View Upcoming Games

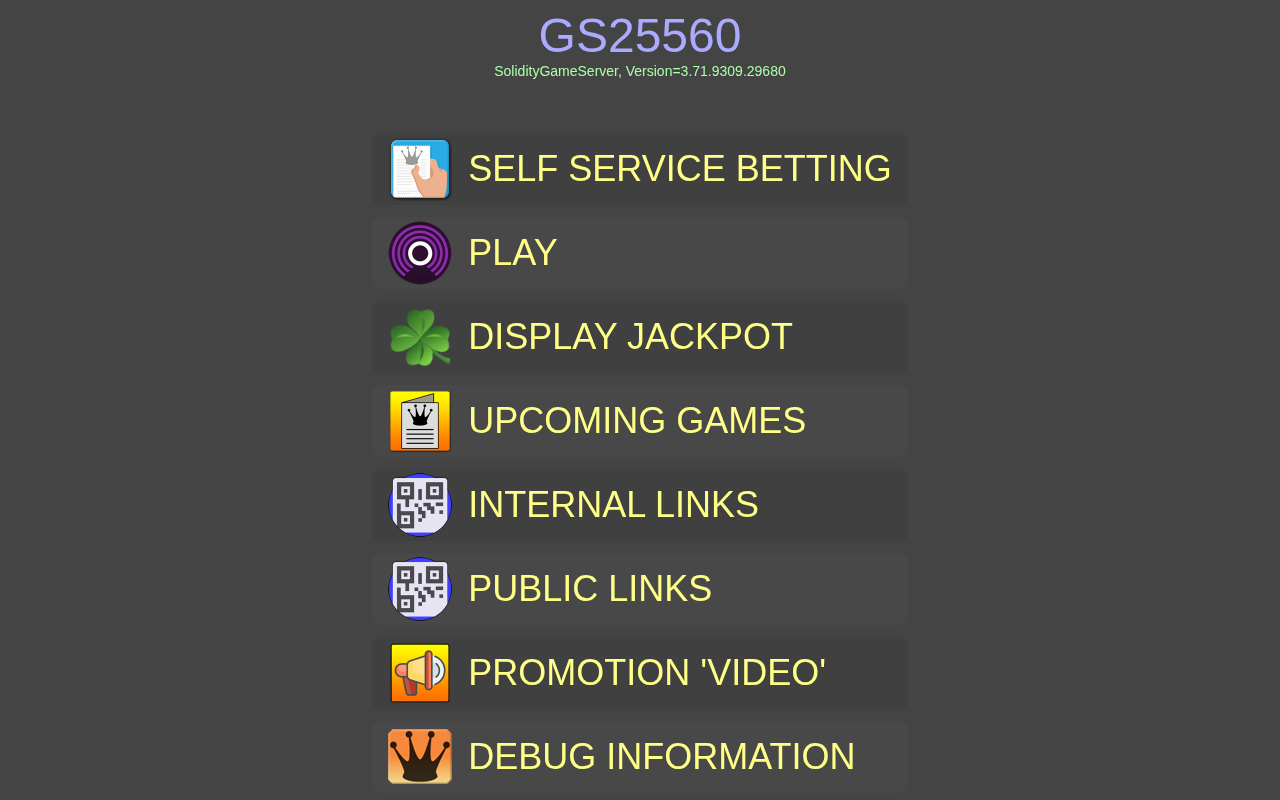point(640,421)
